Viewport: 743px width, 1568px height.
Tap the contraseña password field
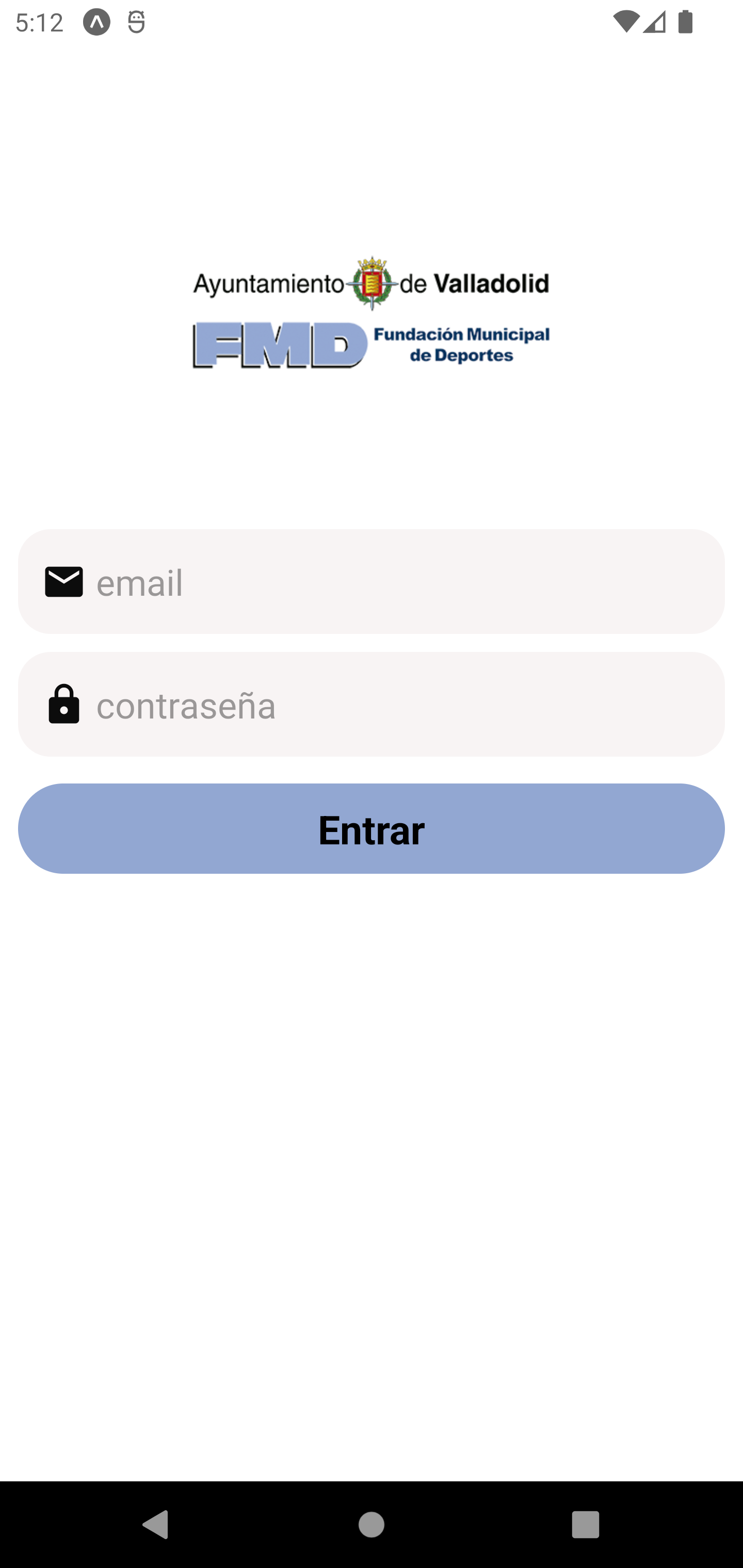coord(402,705)
